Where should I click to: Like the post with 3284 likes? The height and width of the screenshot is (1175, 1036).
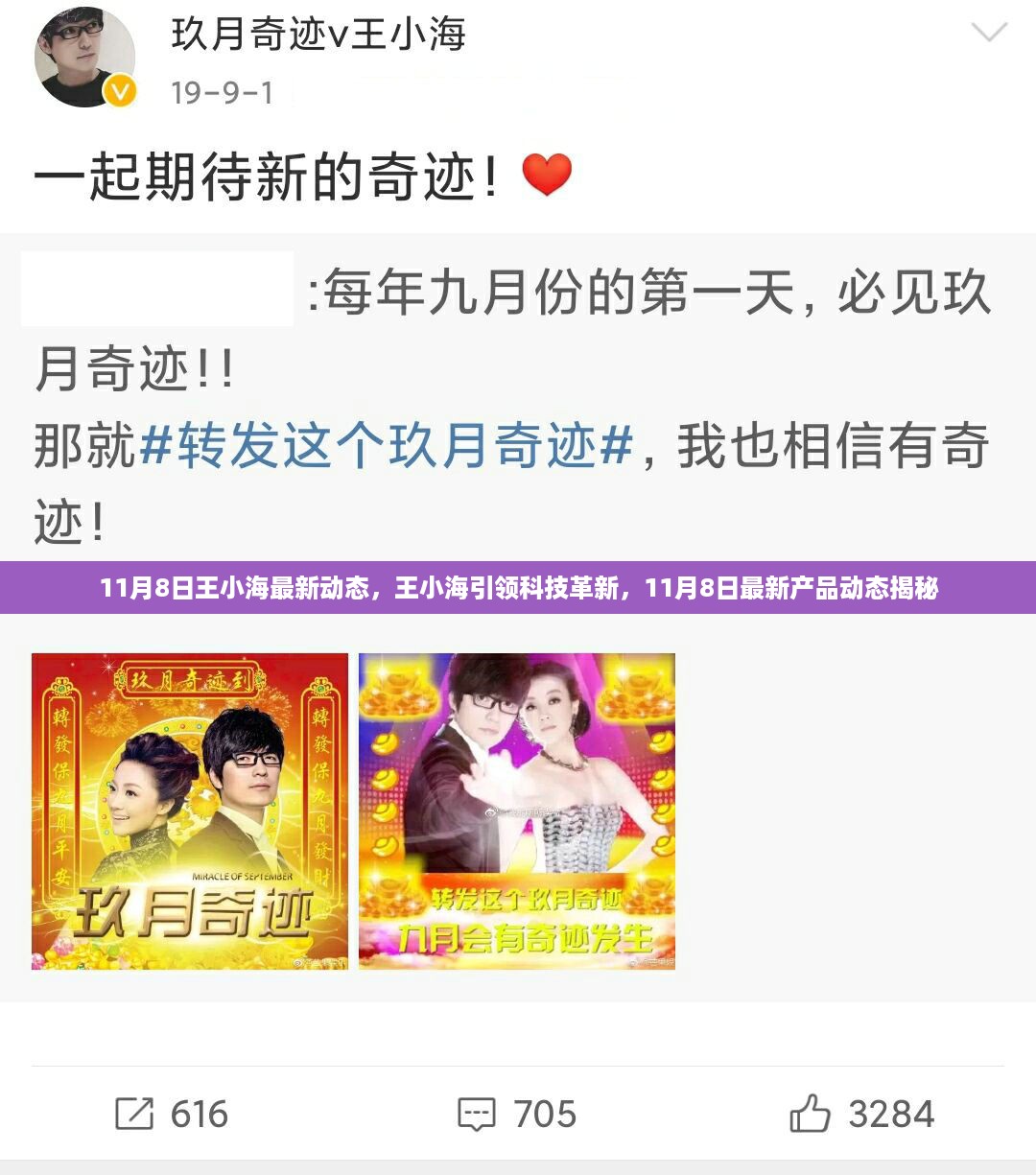pyautogui.click(x=860, y=1114)
